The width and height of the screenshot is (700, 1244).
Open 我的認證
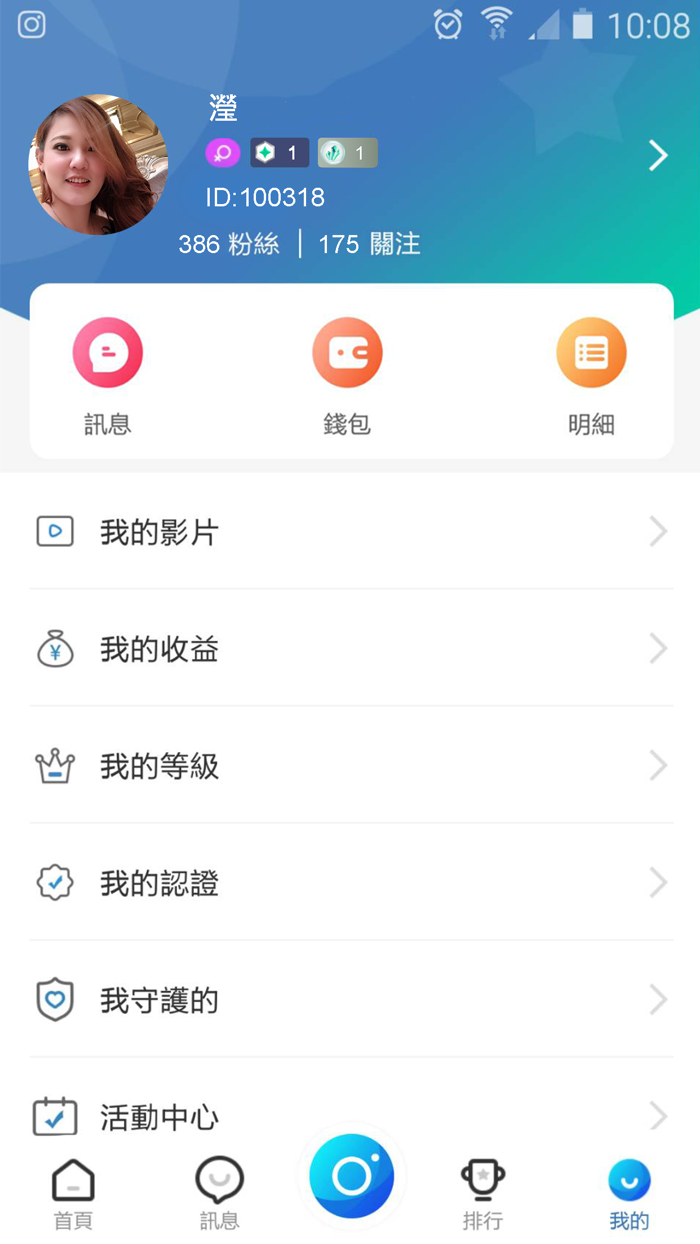(x=350, y=883)
